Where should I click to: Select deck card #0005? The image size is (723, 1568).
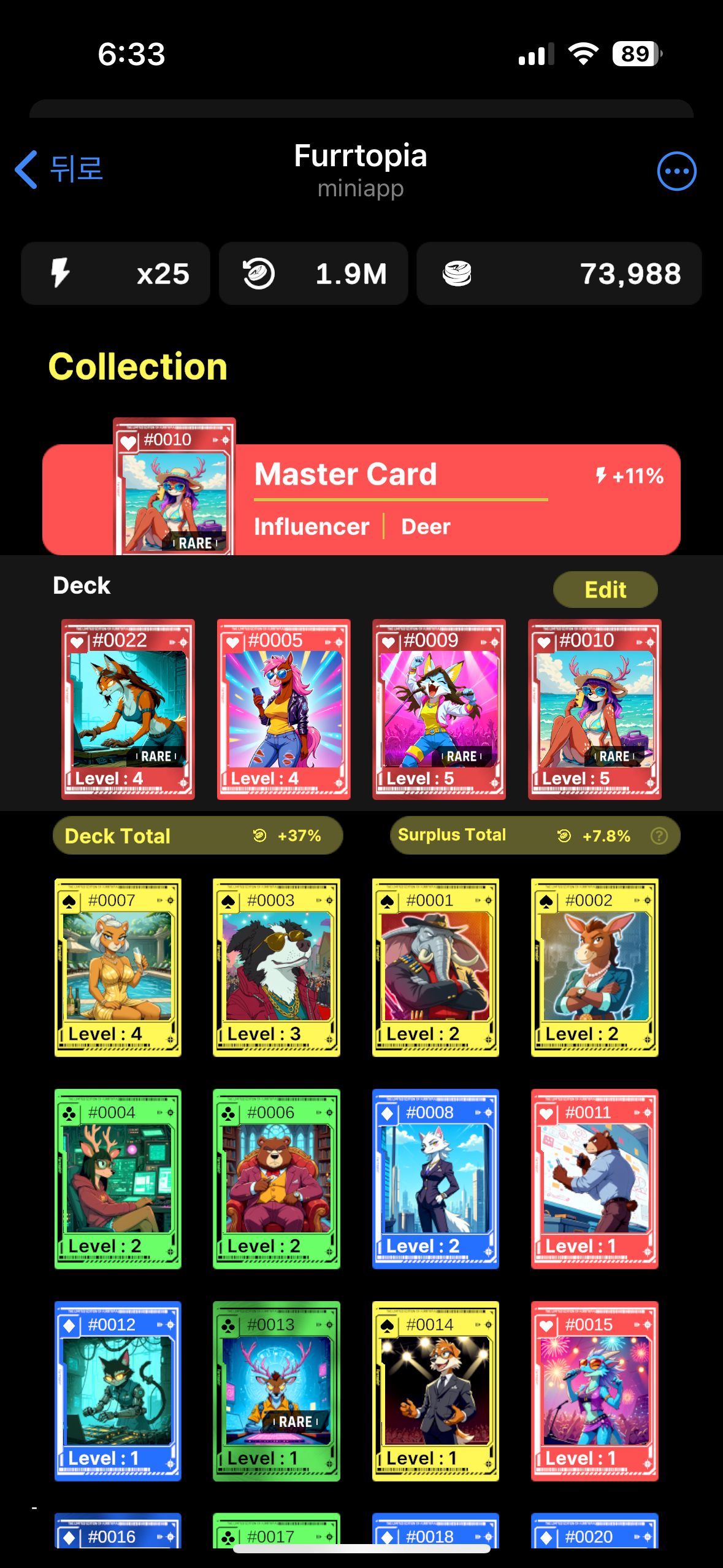(283, 709)
